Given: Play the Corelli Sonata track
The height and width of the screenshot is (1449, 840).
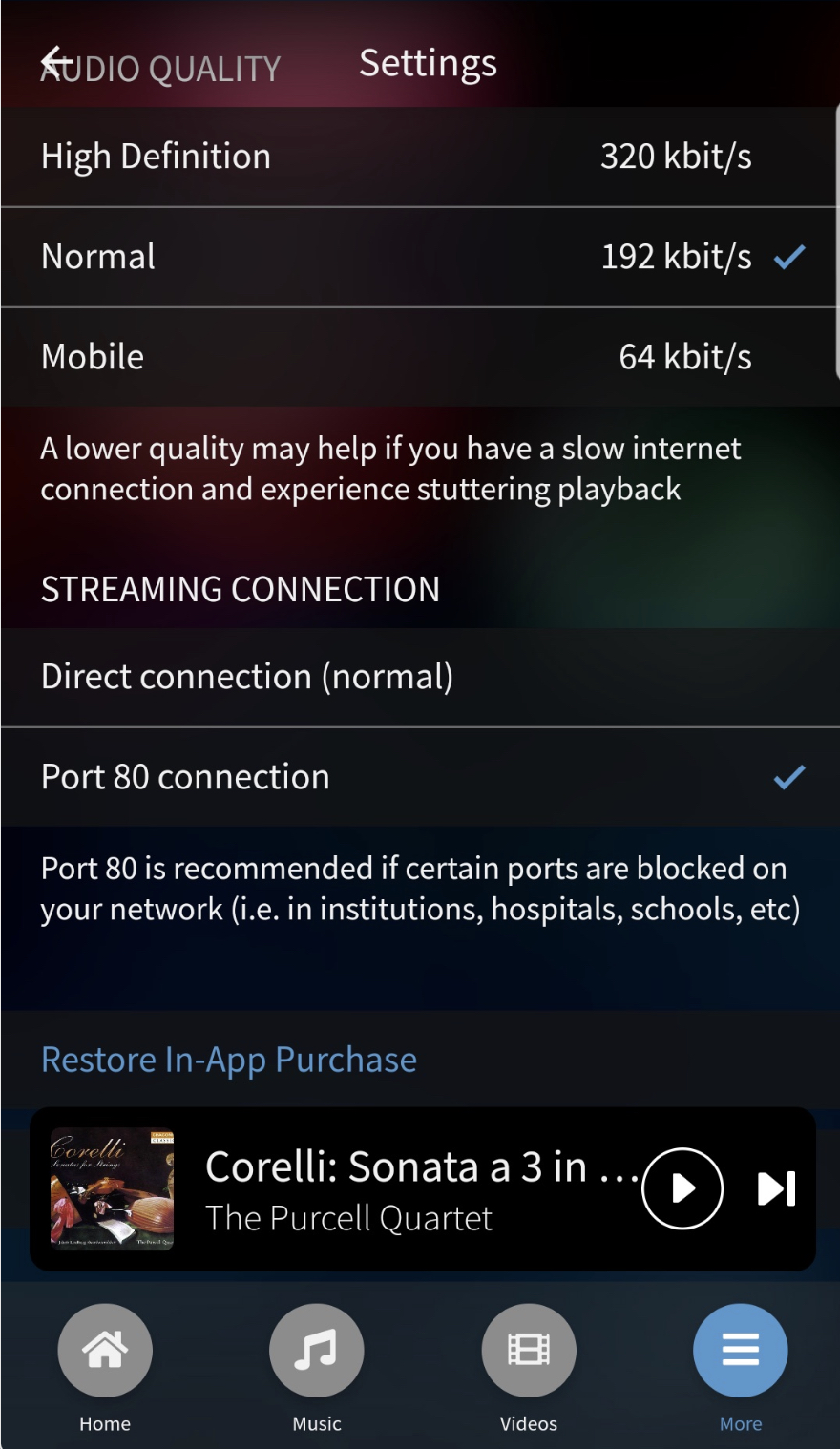Looking at the screenshot, I should pos(682,1188).
